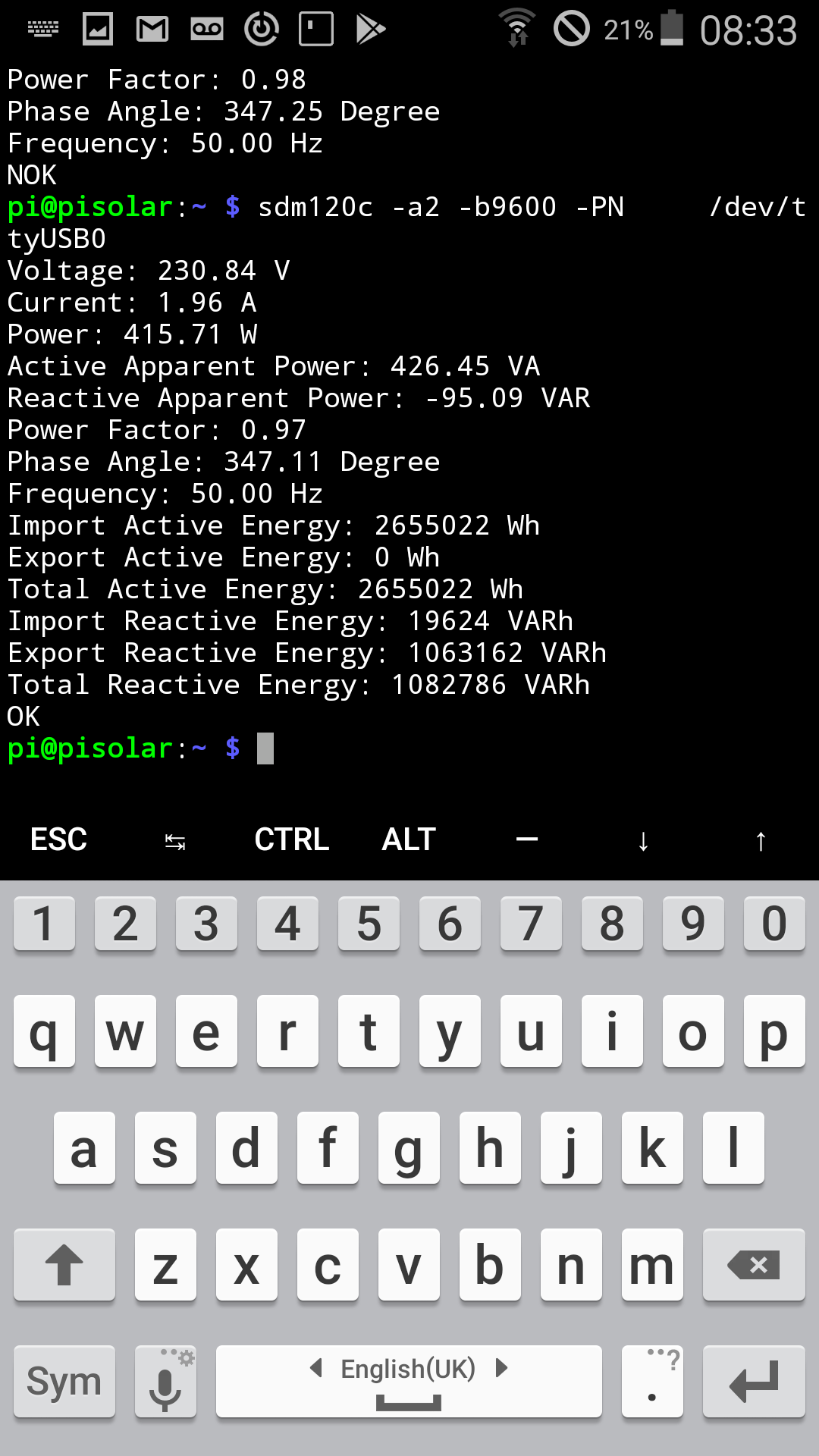
Task: Tap the period punctuation key
Action: (x=652, y=1382)
